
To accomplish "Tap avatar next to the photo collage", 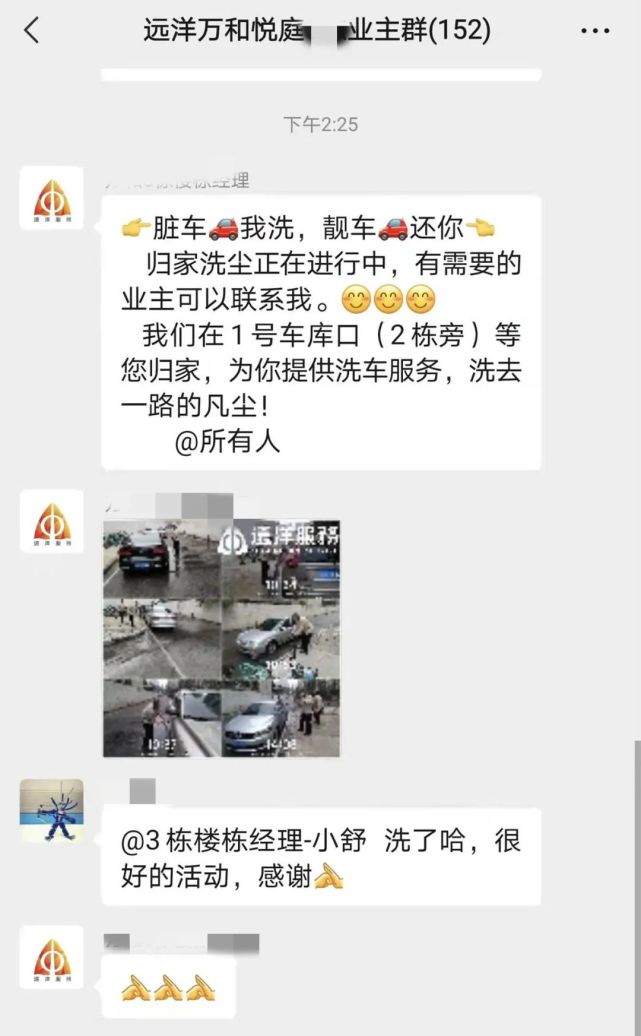I will 52,521.
